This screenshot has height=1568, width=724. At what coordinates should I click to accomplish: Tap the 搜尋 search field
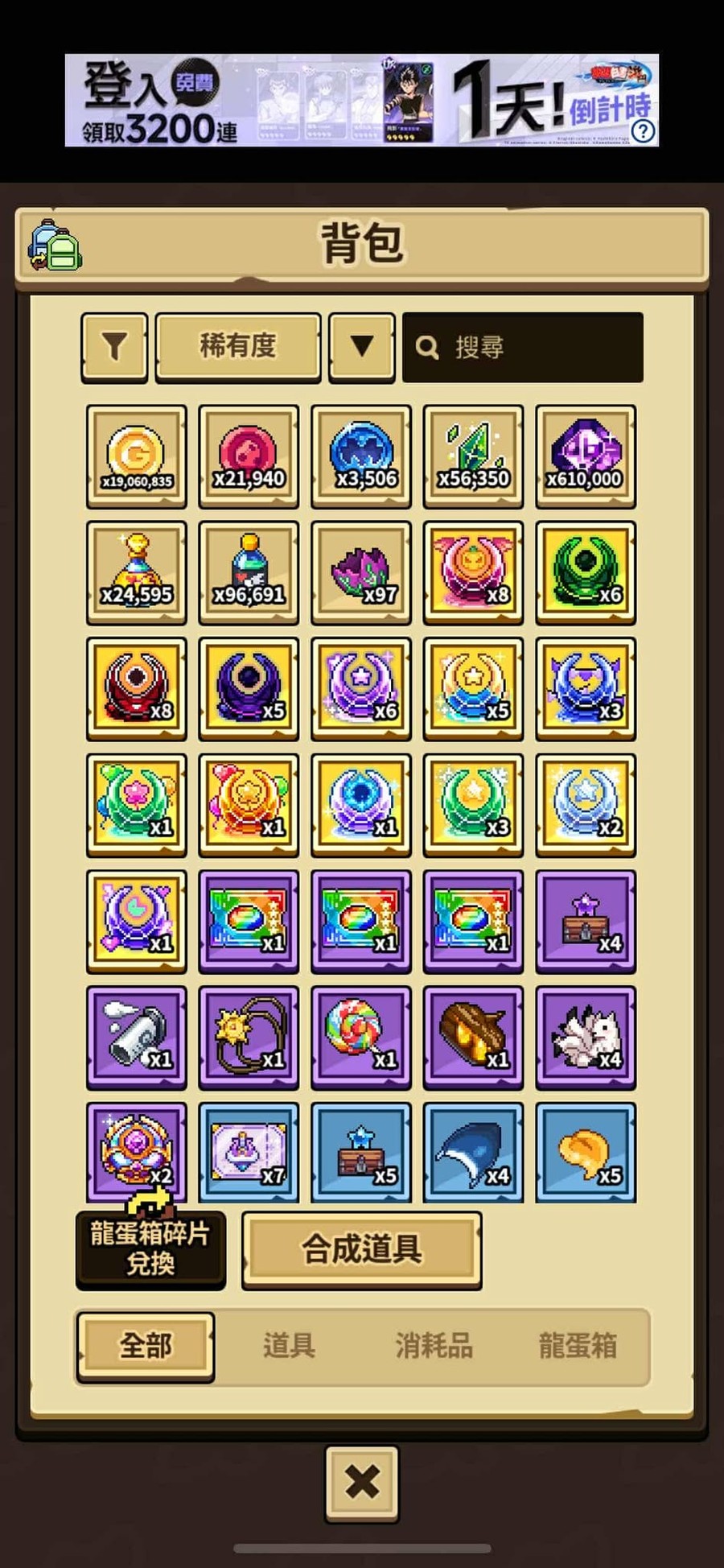(x=523, y=347)
